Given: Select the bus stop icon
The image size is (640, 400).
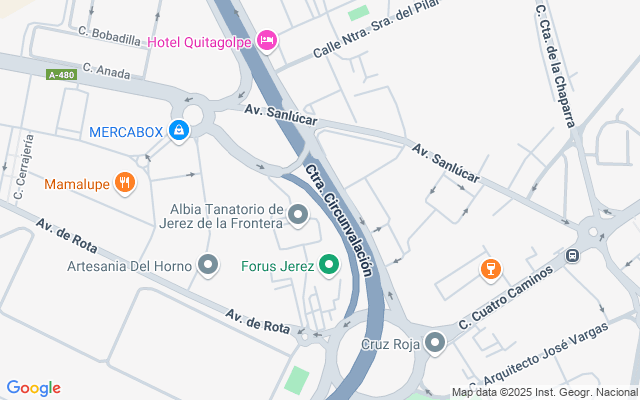Looking at the screenshot, I should point(572,256).
